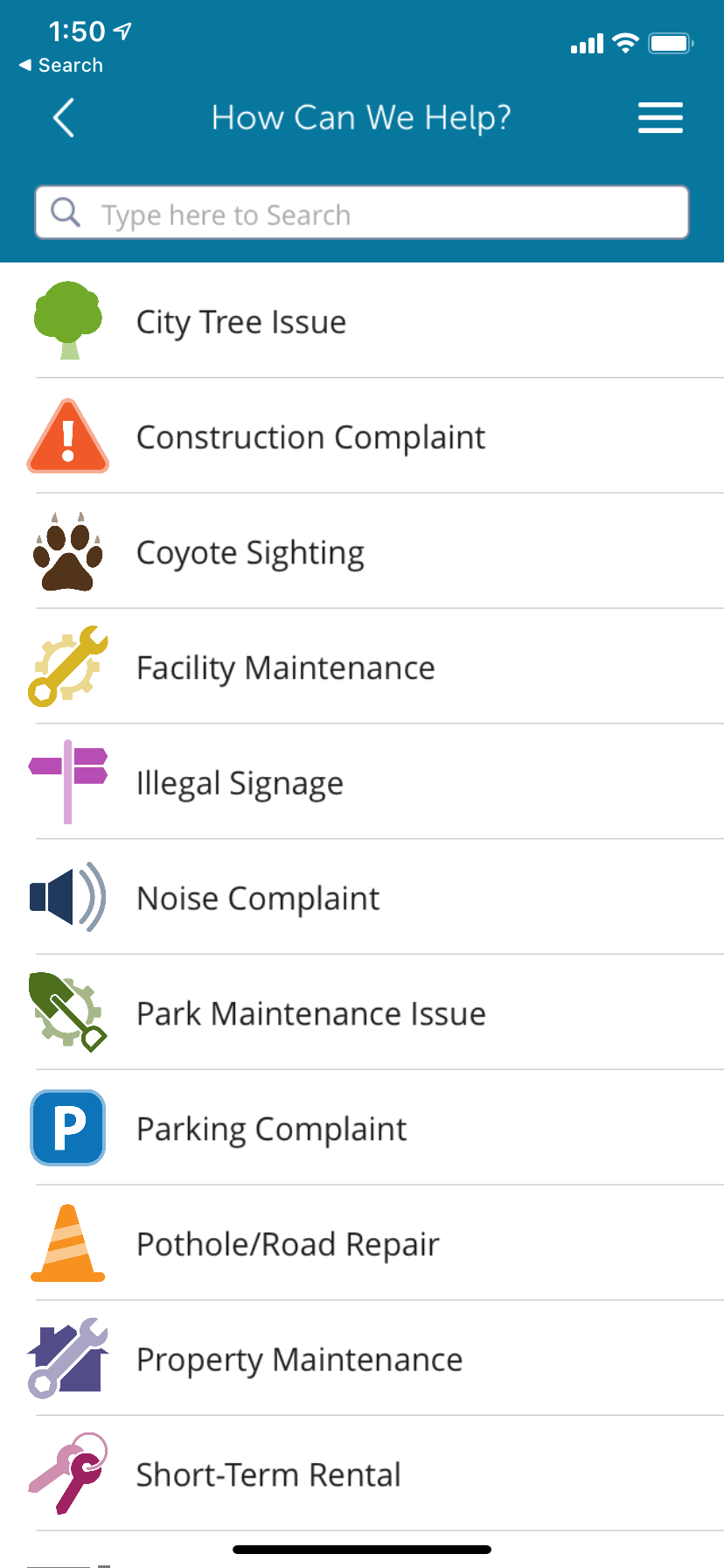Open City Tree Issue
The image size is (724, 1568).
(x=362, y=321)
